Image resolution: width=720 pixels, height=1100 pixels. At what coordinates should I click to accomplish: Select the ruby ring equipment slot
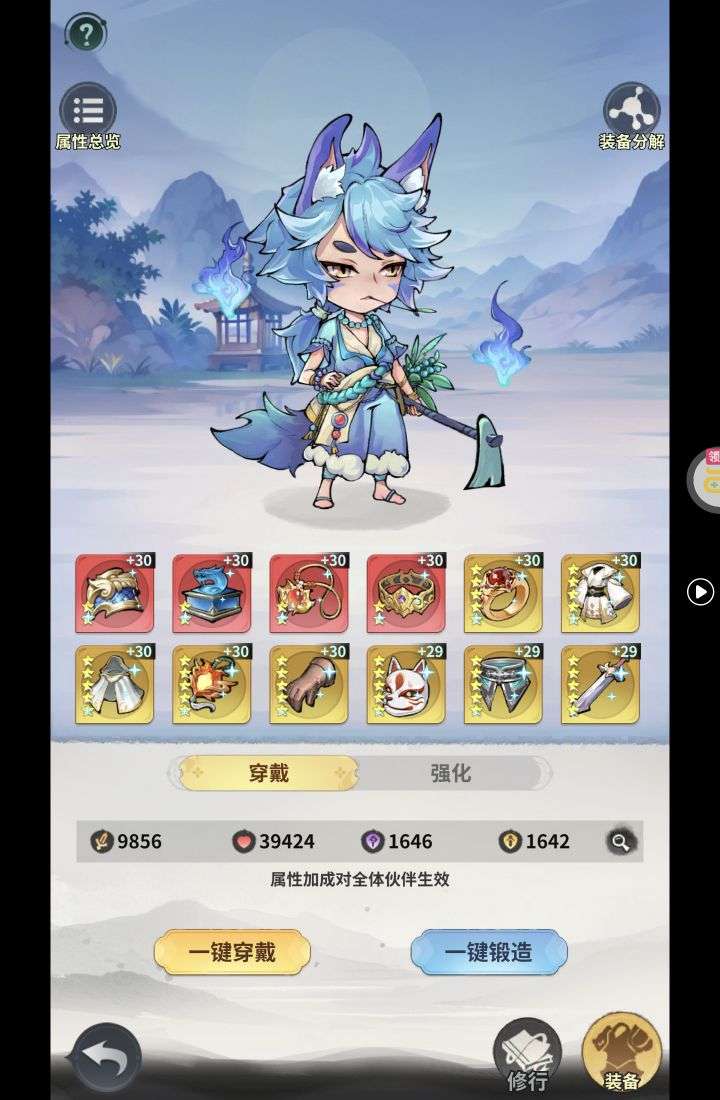(503, 593)
